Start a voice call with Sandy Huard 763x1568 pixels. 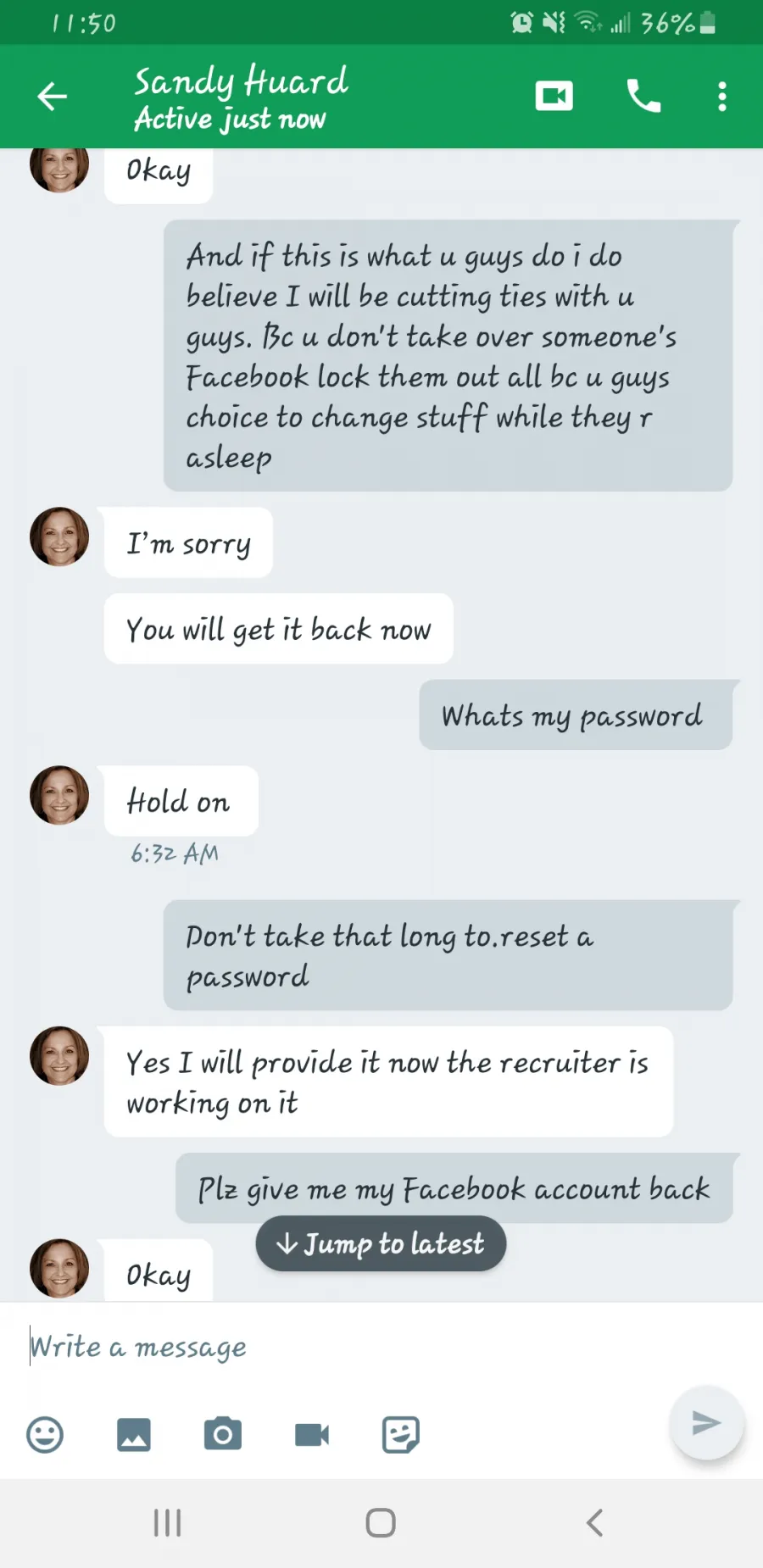(x=643, y=97)
